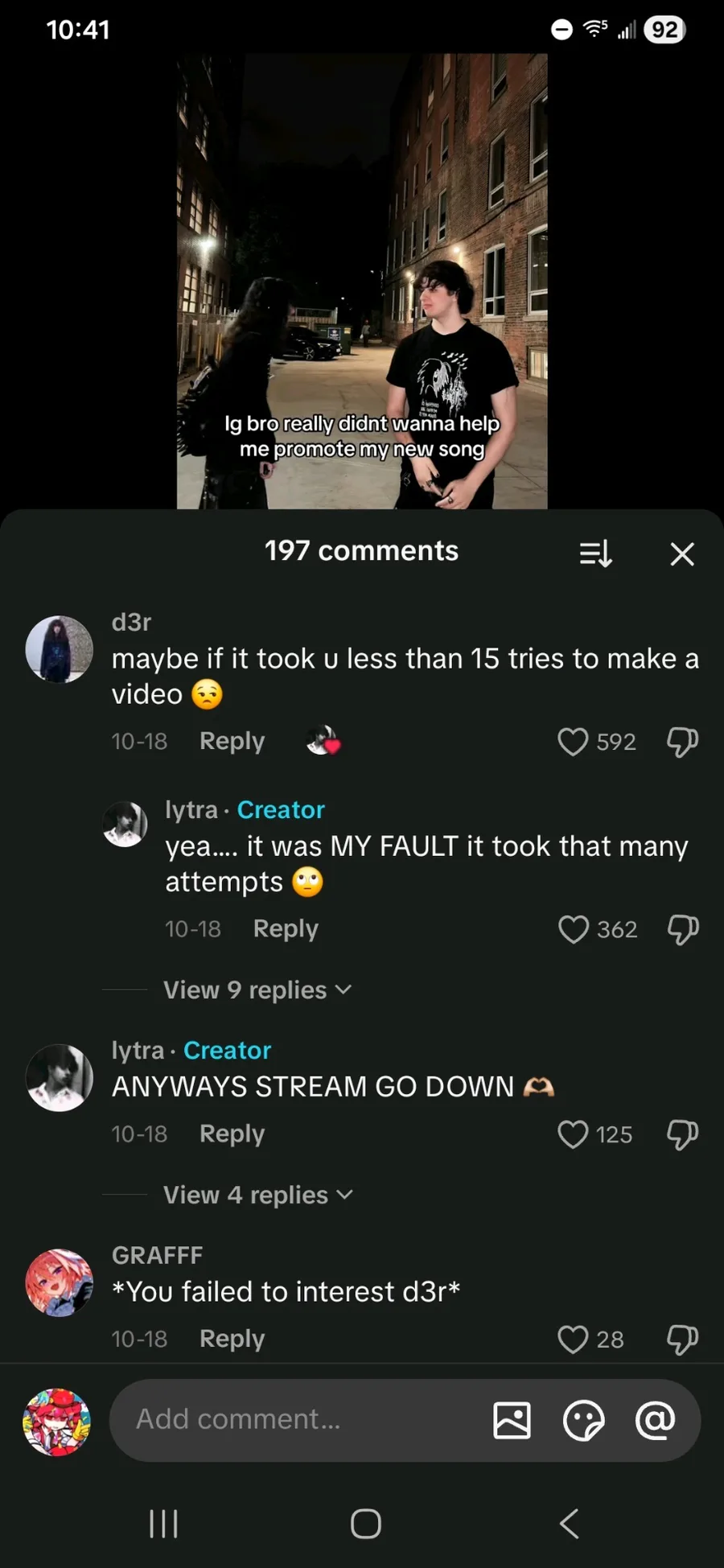Screen dimensions: 724x1568
Task: Like the ANYWAYS STREAM GO DOWN comment
Action: 573,1134
